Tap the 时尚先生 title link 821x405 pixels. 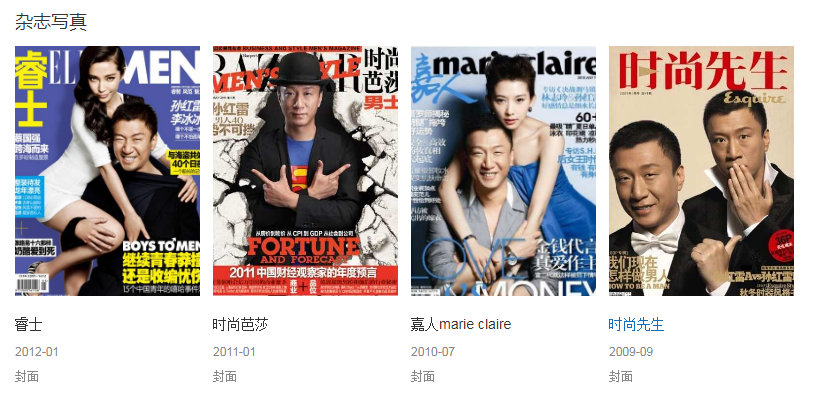636,325
